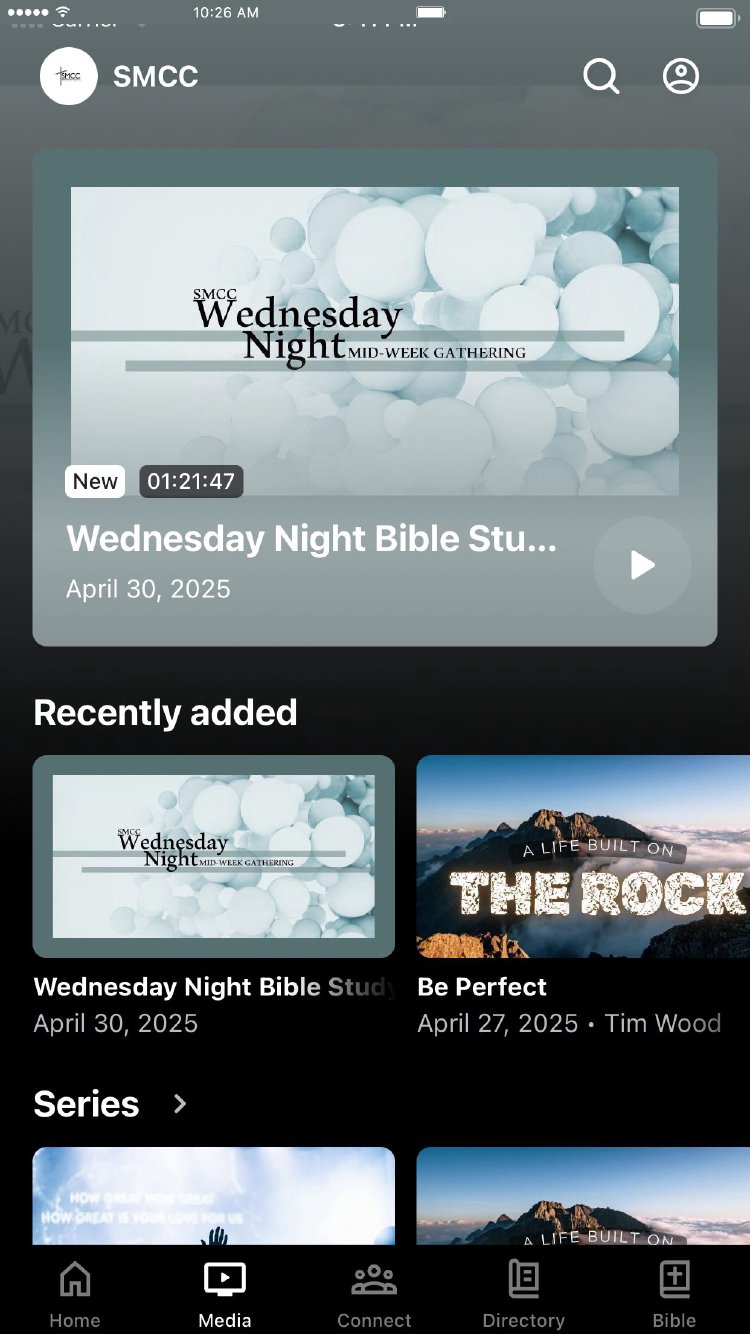Screen dimensions: 750x1334
Task: Play the featured Wednesday Night Bible Study
Action: pos(642,565)
